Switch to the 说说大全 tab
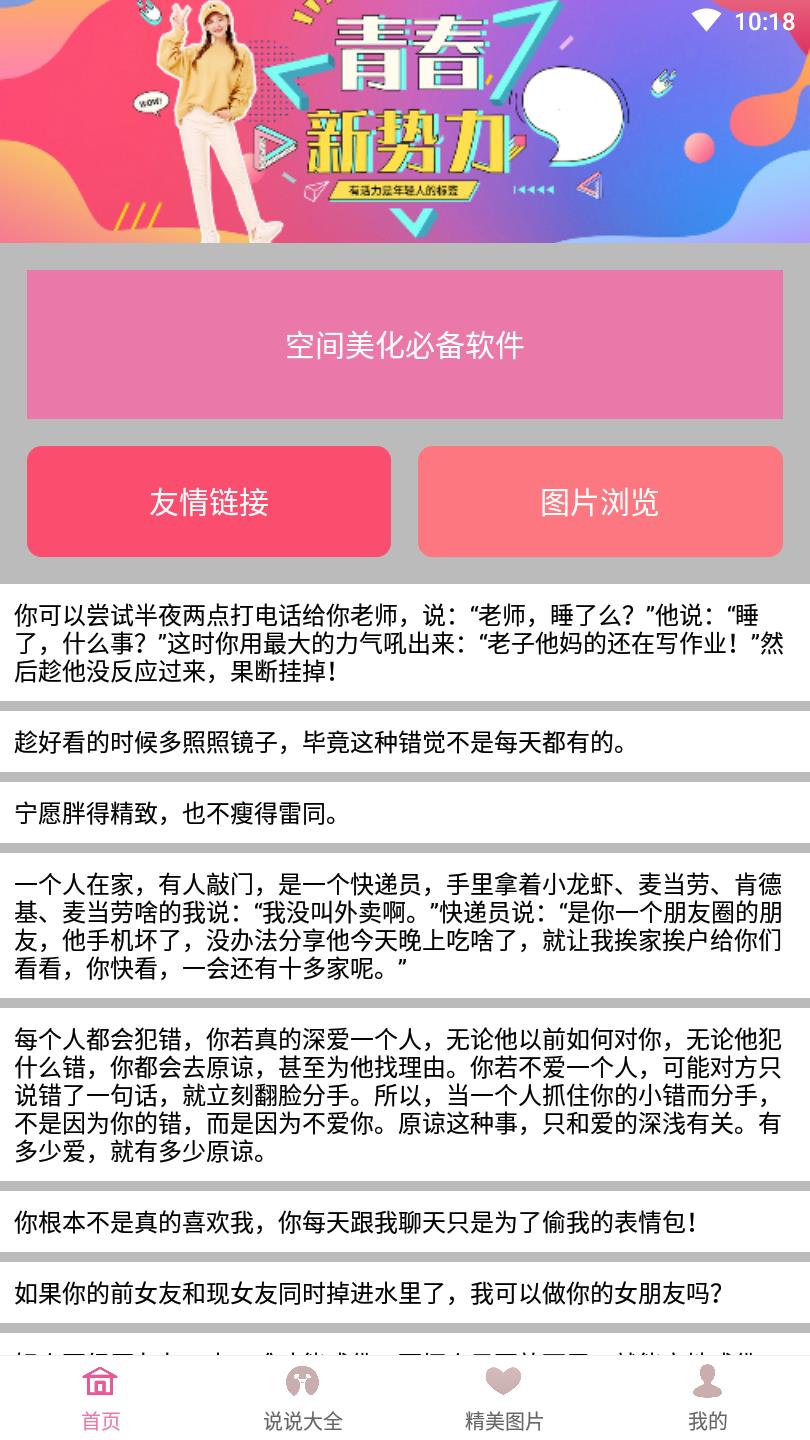The image size is (810, 1440). coord(302,1399)
